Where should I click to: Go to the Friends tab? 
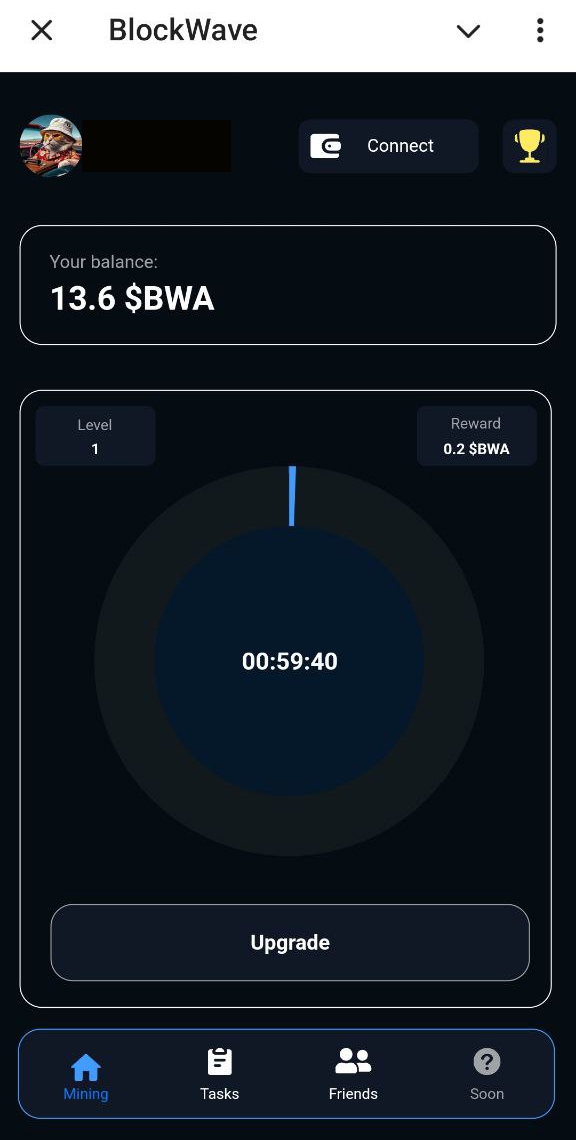[x=353, y=1075]
